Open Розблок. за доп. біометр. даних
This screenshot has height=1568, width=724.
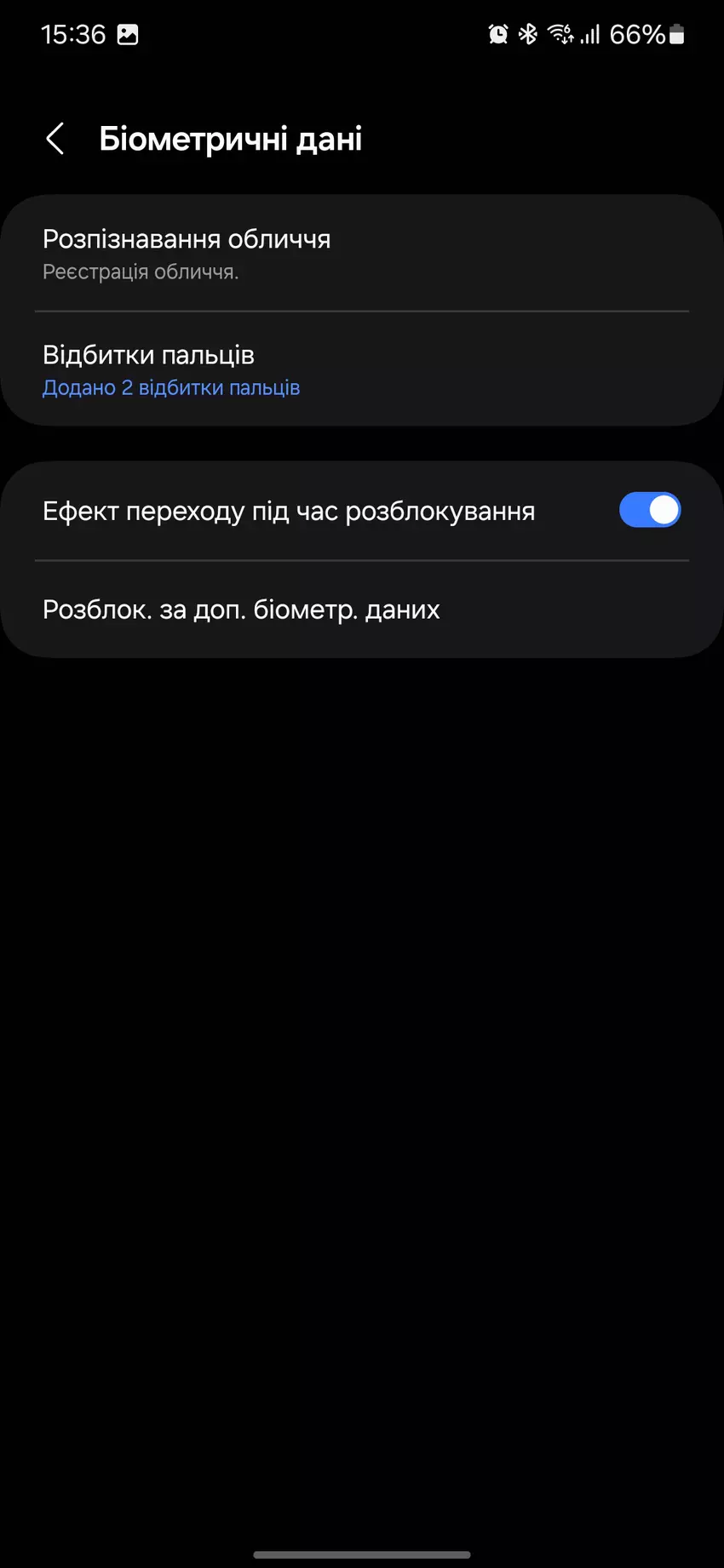click(361, 609)
